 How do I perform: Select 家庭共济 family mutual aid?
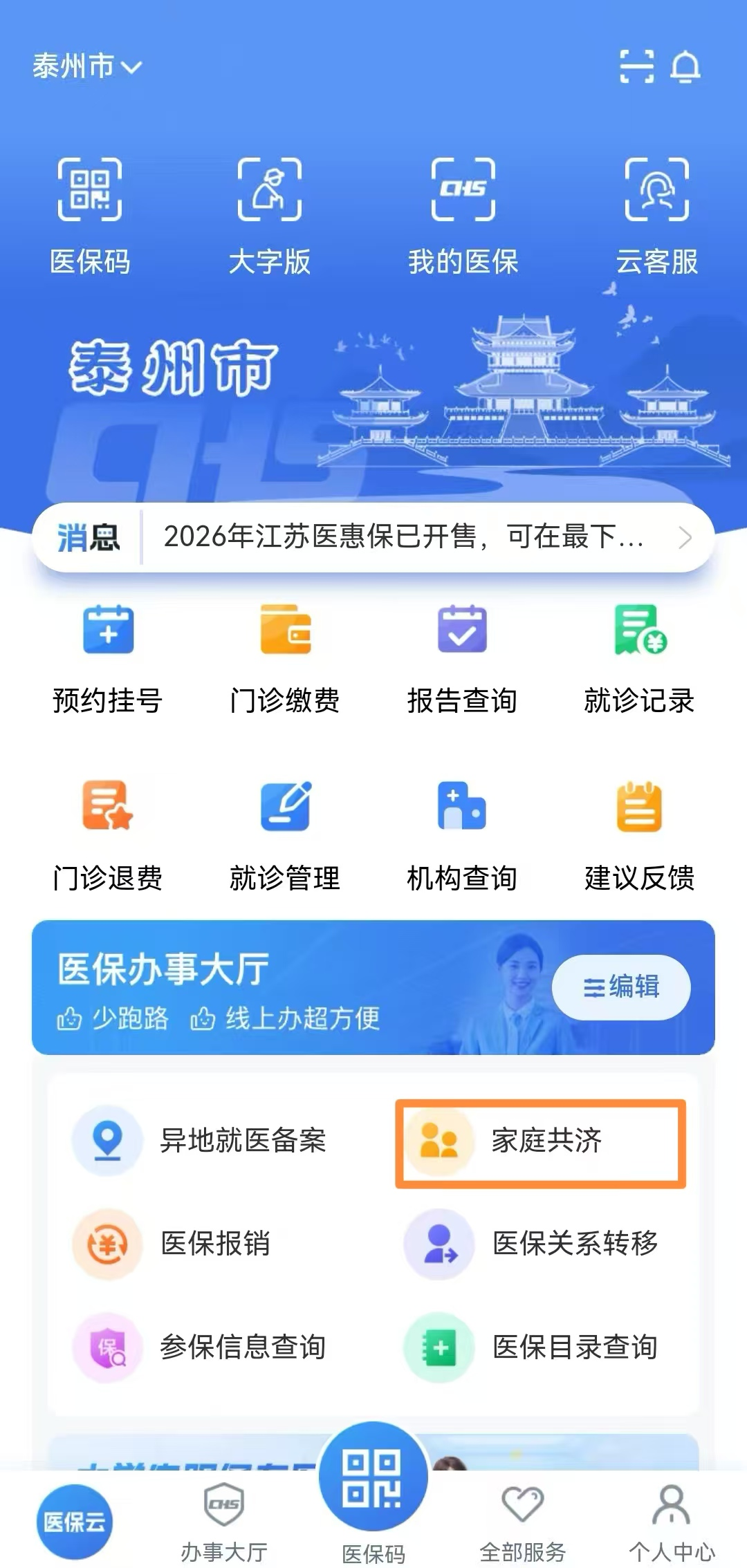[540, 1144]
